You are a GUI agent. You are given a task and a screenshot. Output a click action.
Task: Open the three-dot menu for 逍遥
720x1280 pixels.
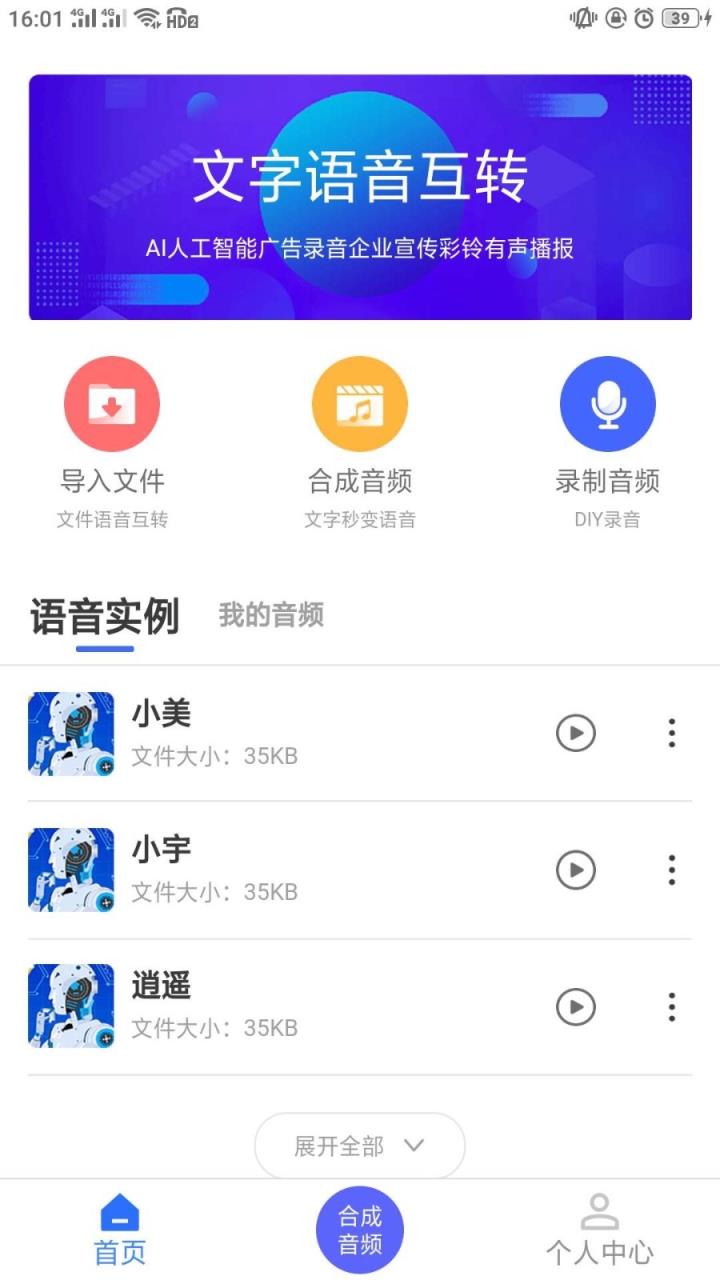671,1007
